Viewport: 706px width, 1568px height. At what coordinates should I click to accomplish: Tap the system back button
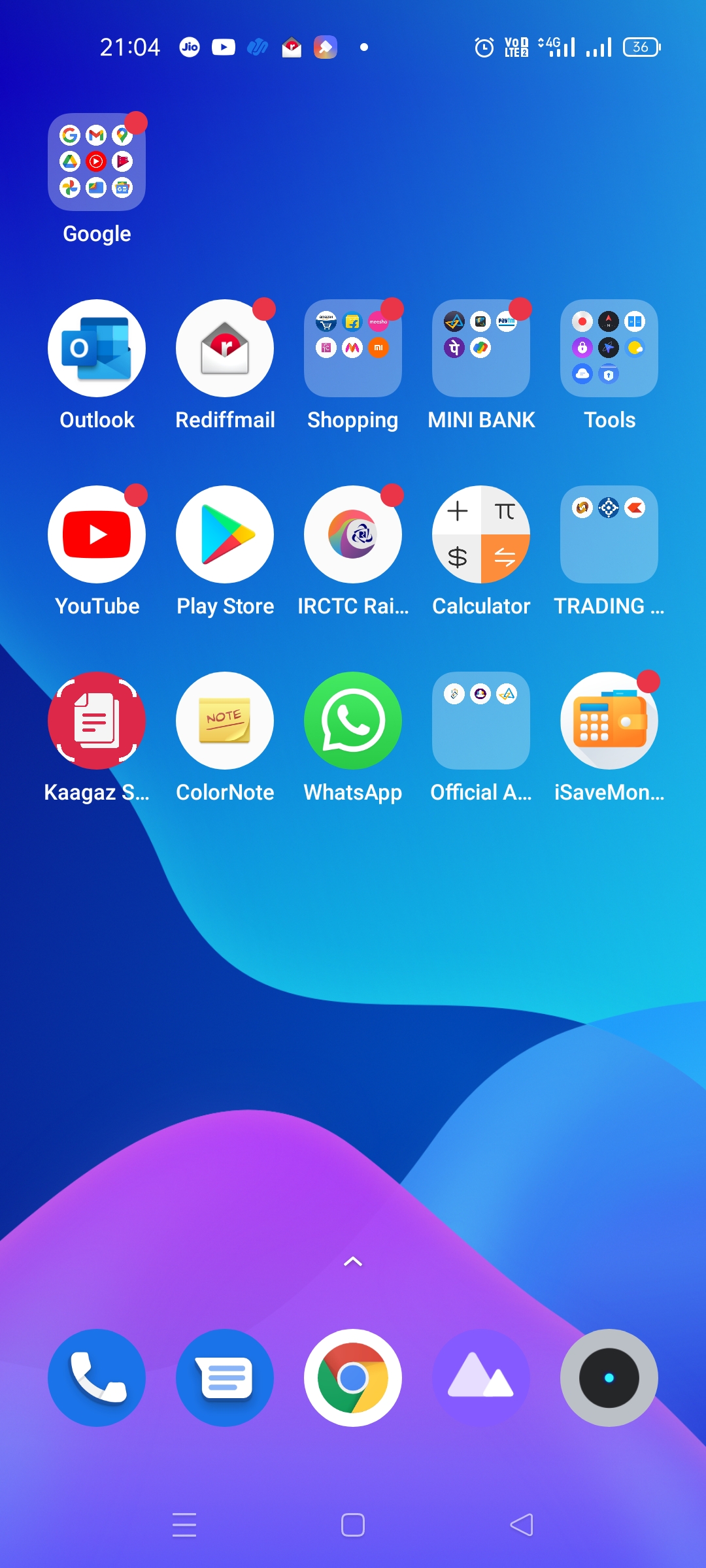(x=522, y=1525)
